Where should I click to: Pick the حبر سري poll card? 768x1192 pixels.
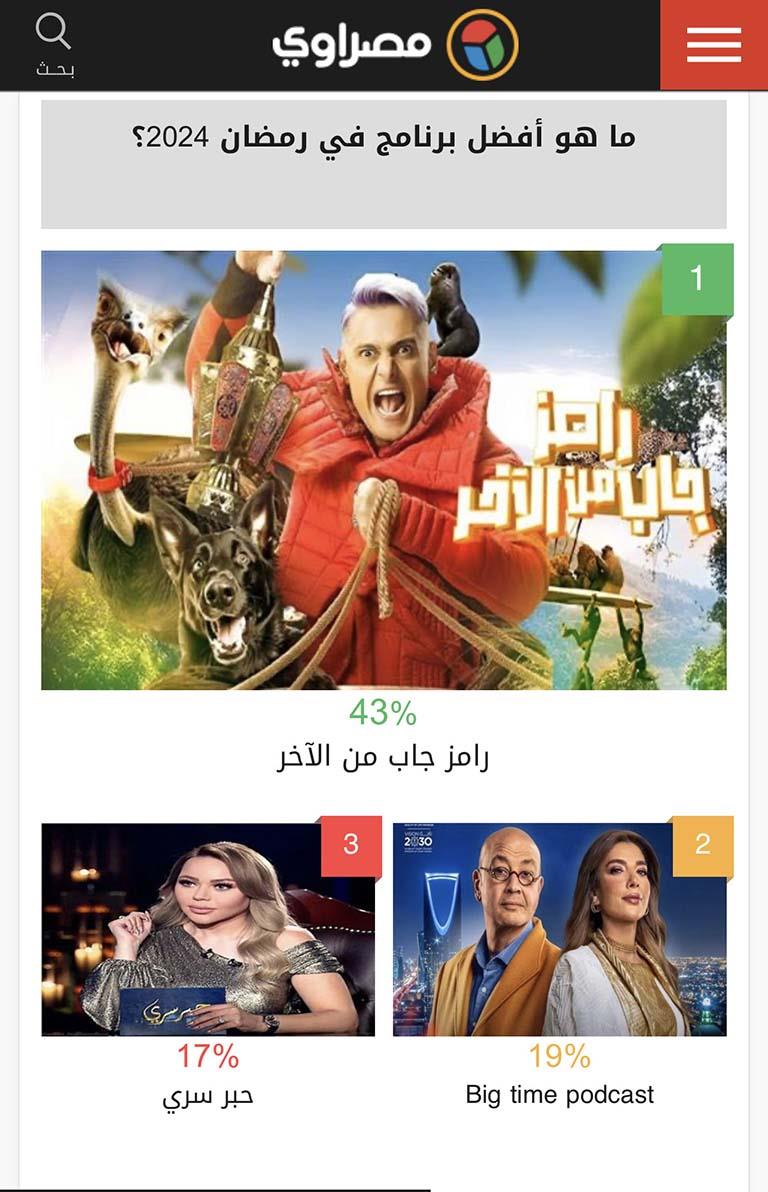208,930
